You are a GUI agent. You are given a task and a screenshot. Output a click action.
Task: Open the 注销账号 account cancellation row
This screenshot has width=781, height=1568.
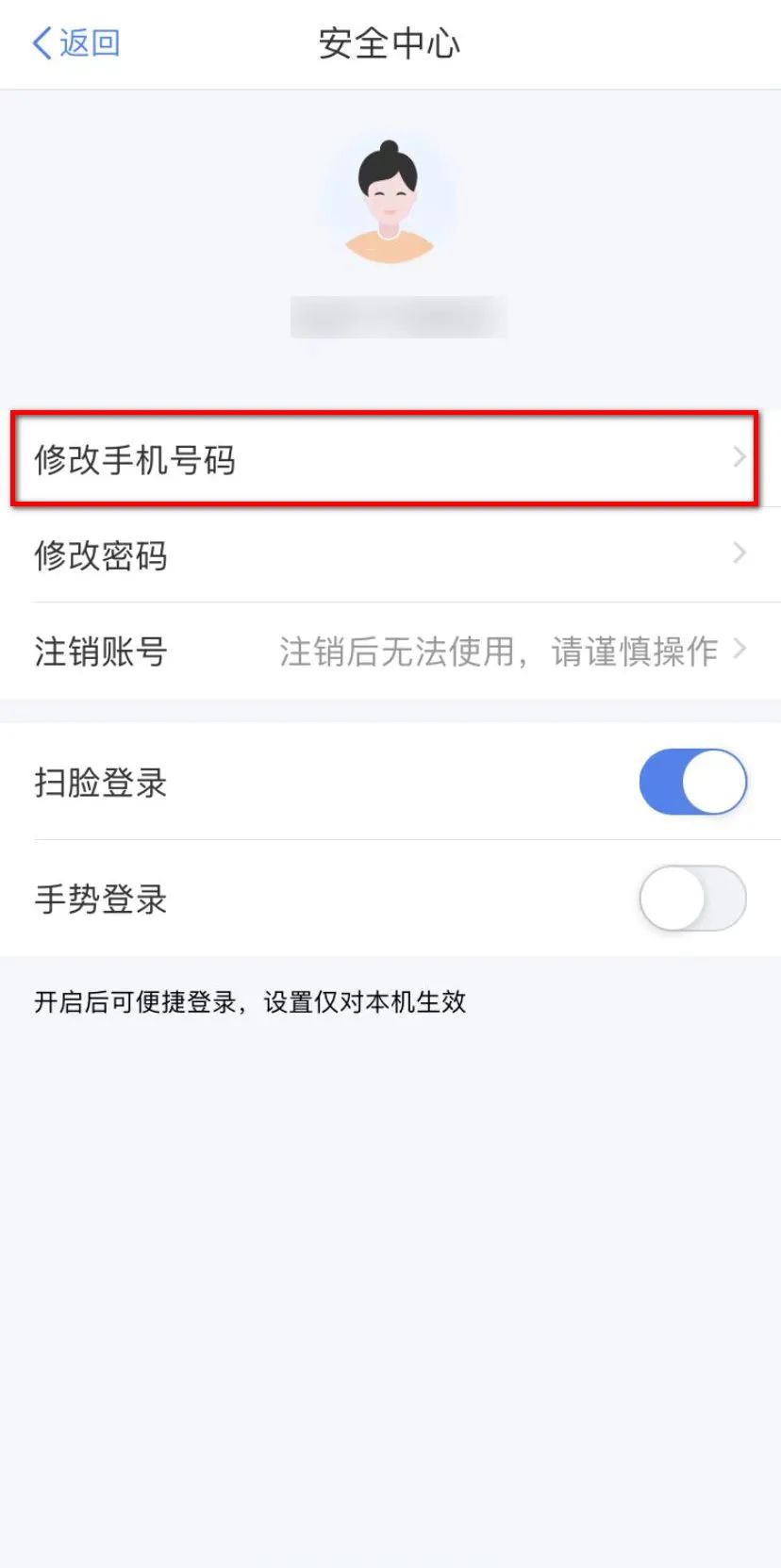click(x=390, y=651)
